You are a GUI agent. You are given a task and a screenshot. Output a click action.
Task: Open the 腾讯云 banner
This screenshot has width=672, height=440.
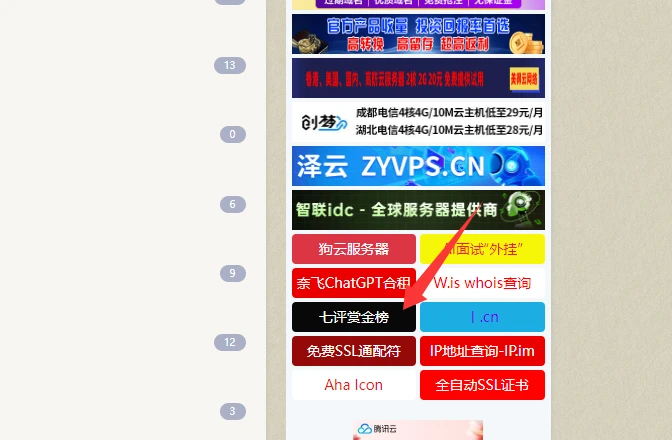pos(418,430)
